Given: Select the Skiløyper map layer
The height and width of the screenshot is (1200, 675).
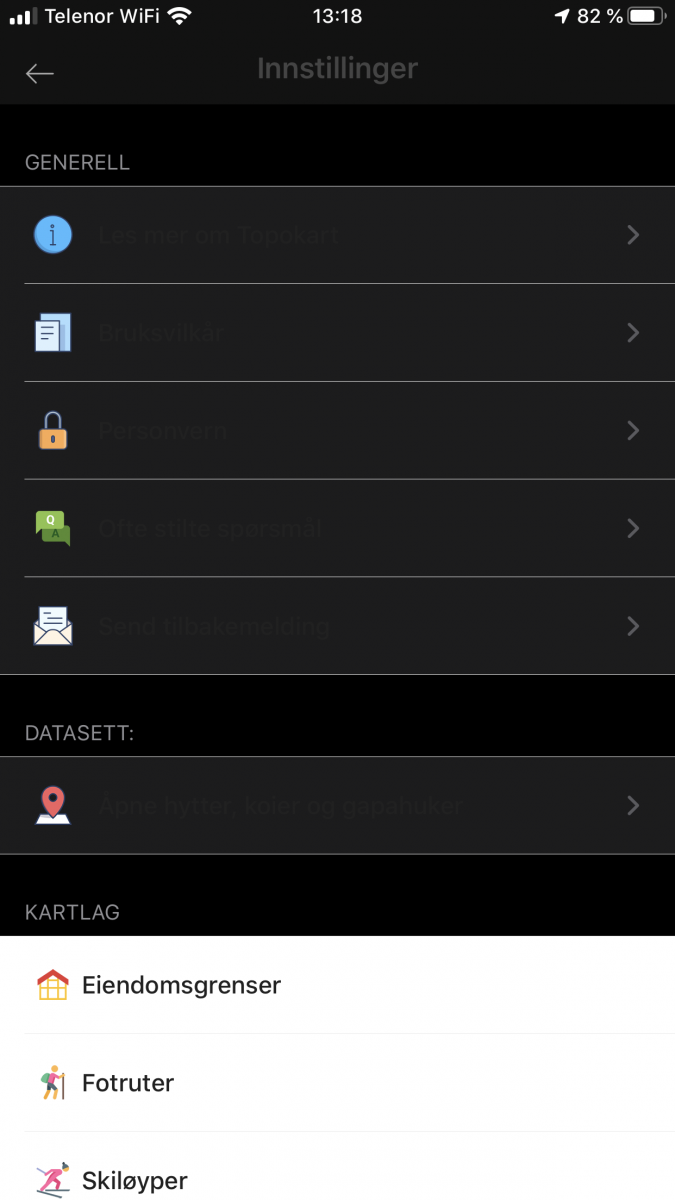Looking at the screenshot, I should point(337,1178).
